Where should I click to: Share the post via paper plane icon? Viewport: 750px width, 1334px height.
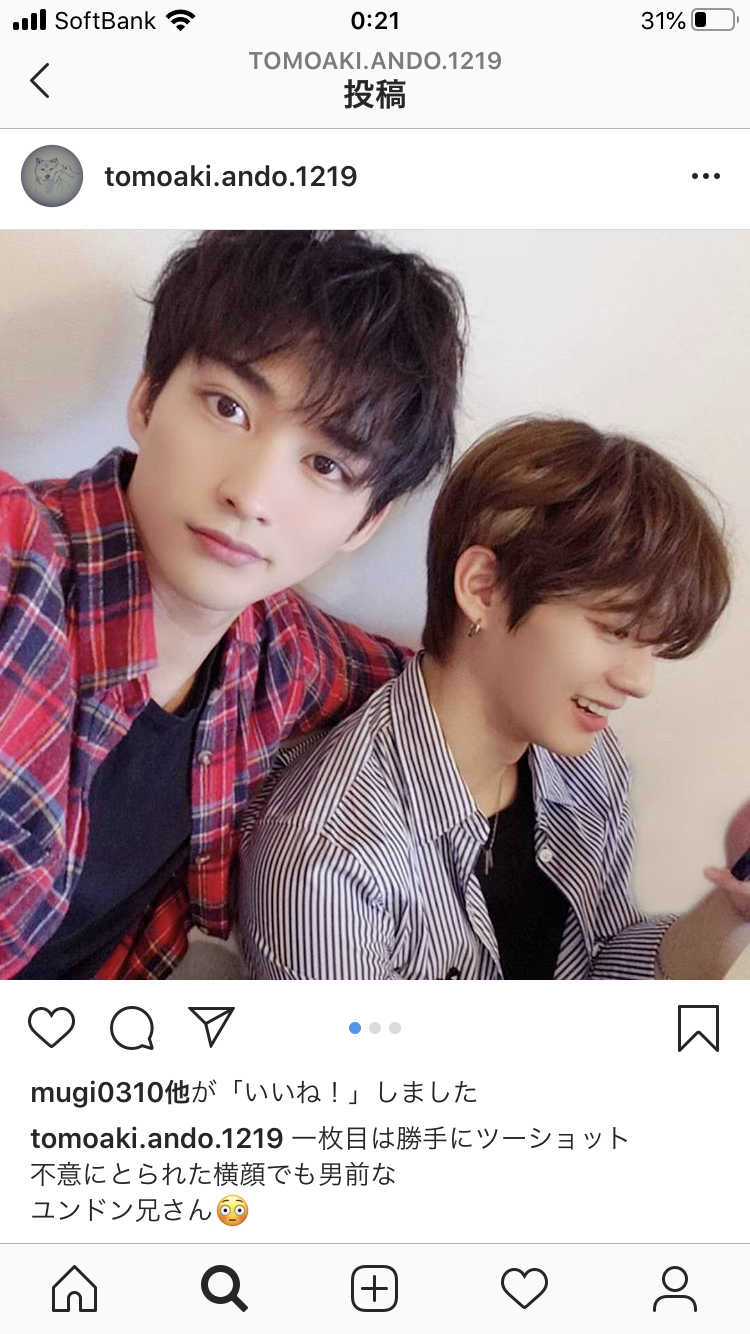click(211, 1027)
